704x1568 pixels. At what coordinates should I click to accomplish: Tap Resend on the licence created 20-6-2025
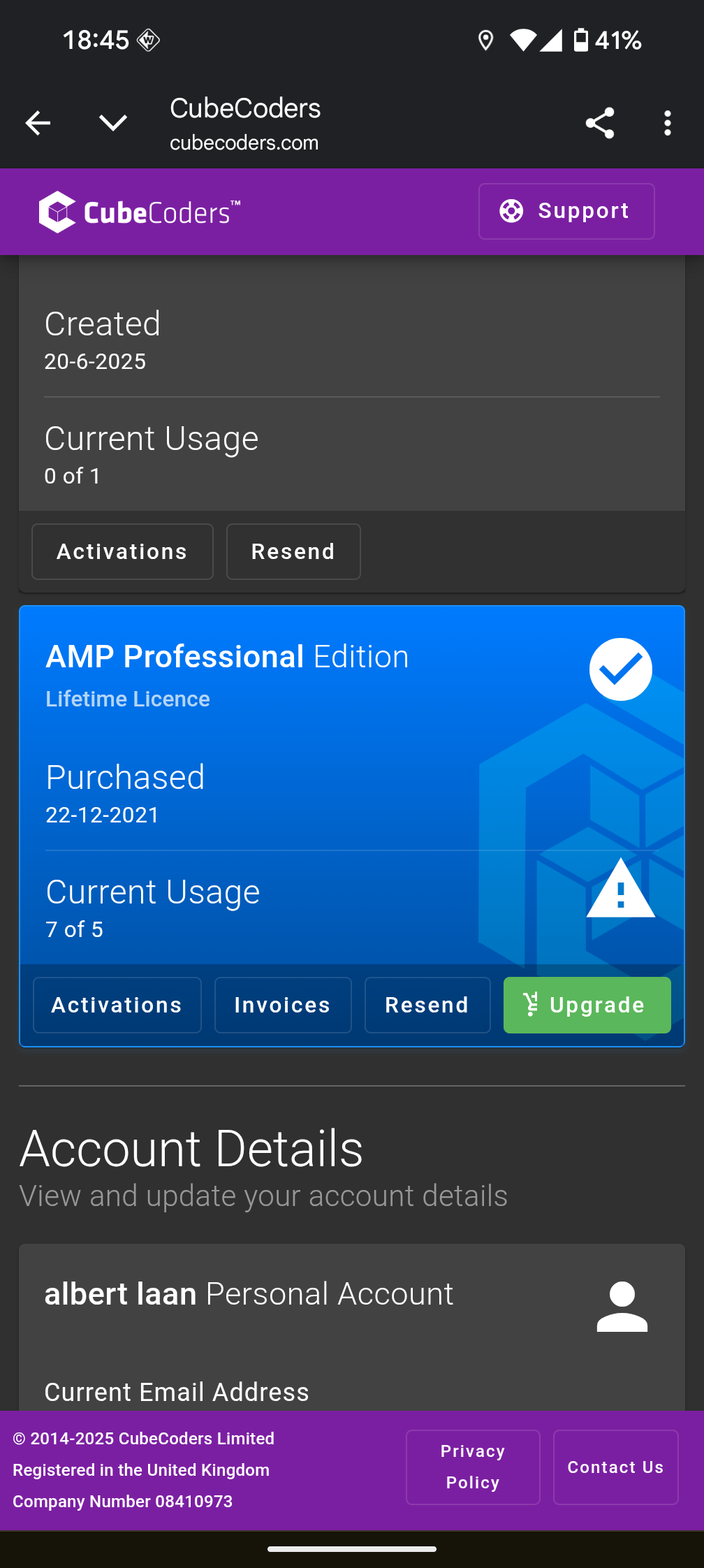click(293, 551)
